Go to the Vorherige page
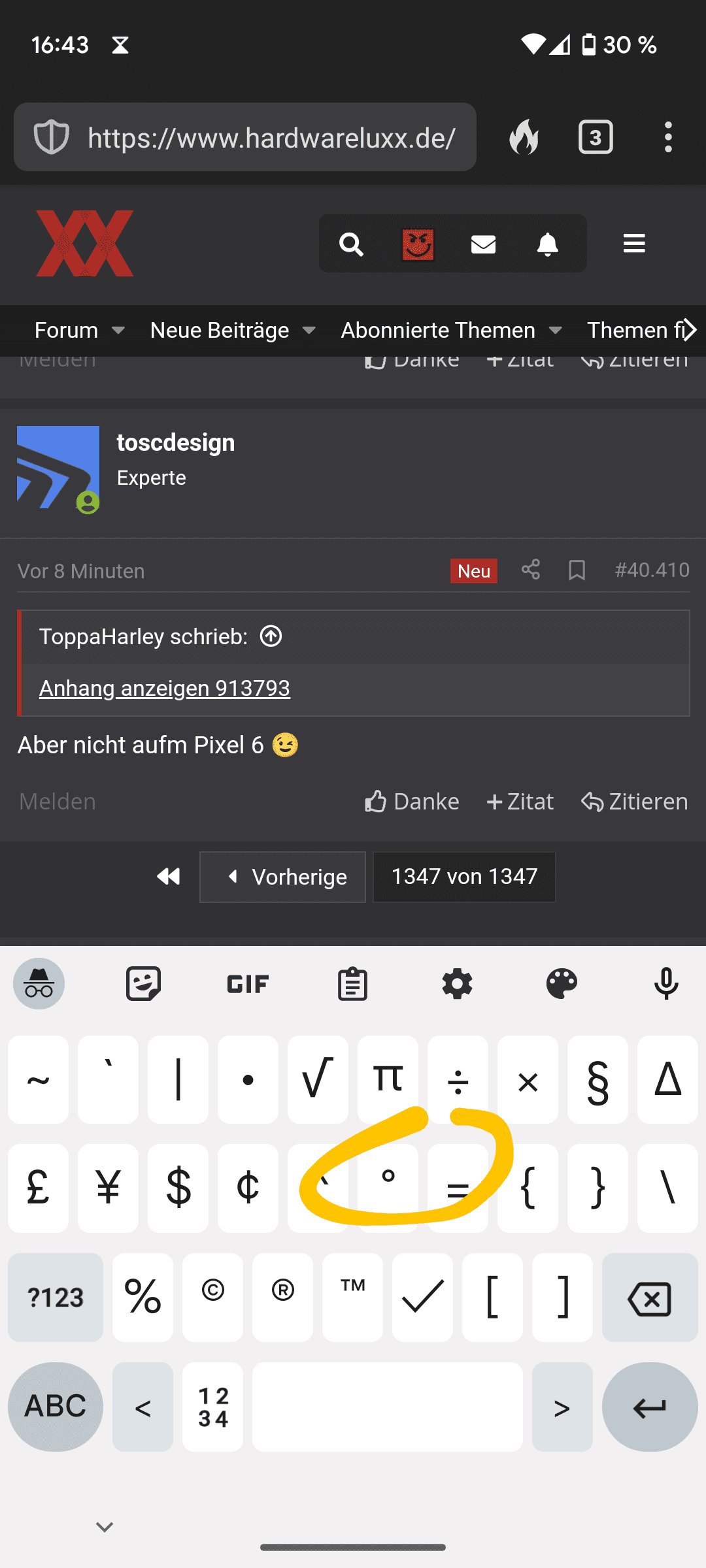706x1568 pixels. tap(282, 877)
